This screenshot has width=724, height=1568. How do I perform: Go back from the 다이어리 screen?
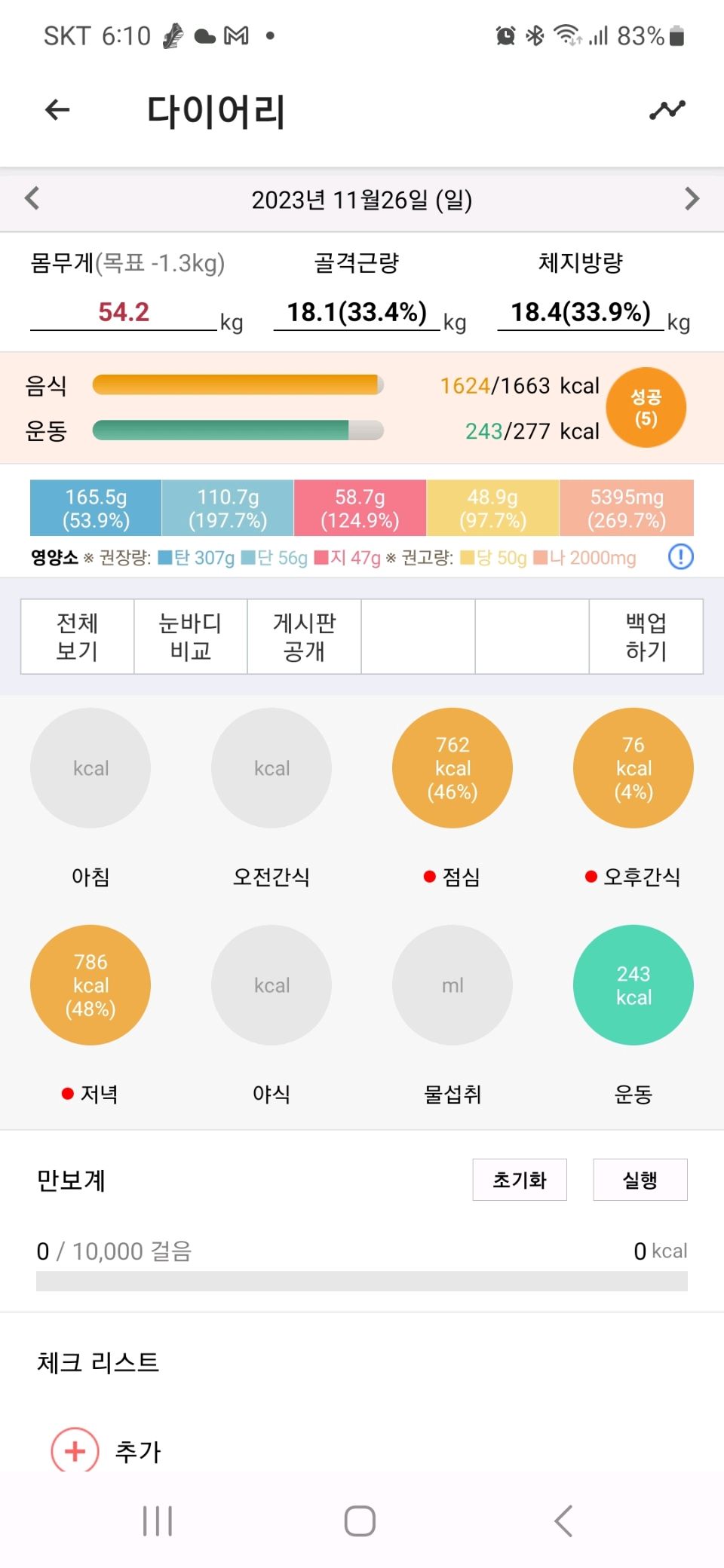point(57,110)
